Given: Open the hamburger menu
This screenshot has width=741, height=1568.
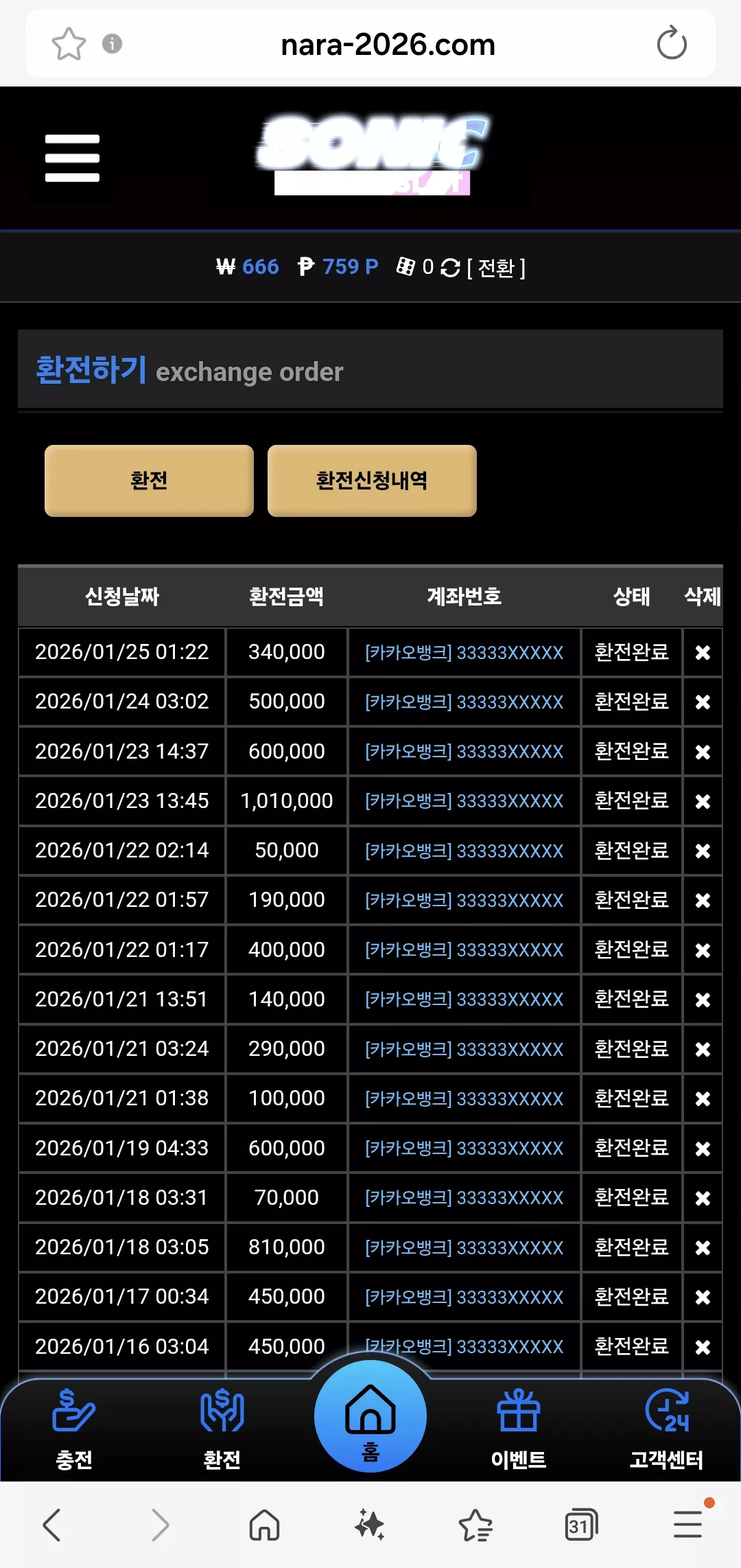Looking at the screenshot, I should pyautogui.click(x=72, y=158).
